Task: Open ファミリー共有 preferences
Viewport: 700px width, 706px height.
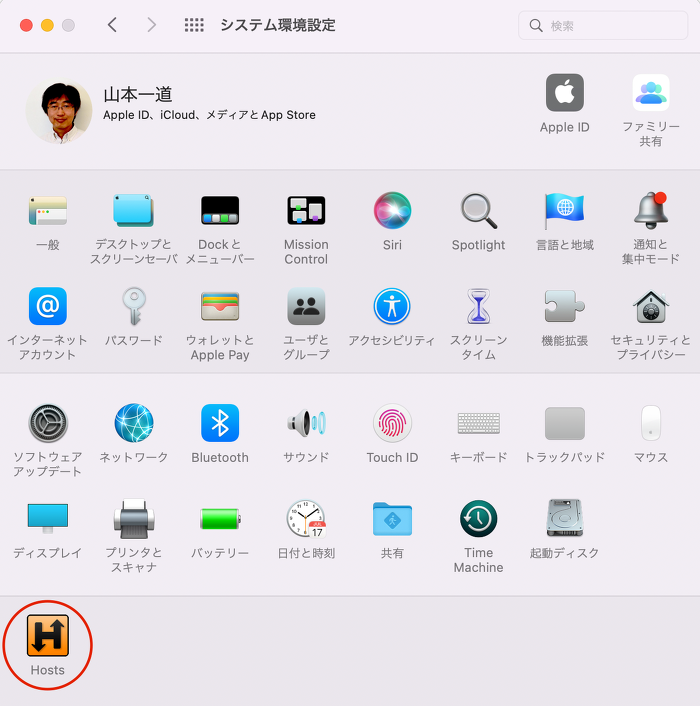Action: pos(650,94)
